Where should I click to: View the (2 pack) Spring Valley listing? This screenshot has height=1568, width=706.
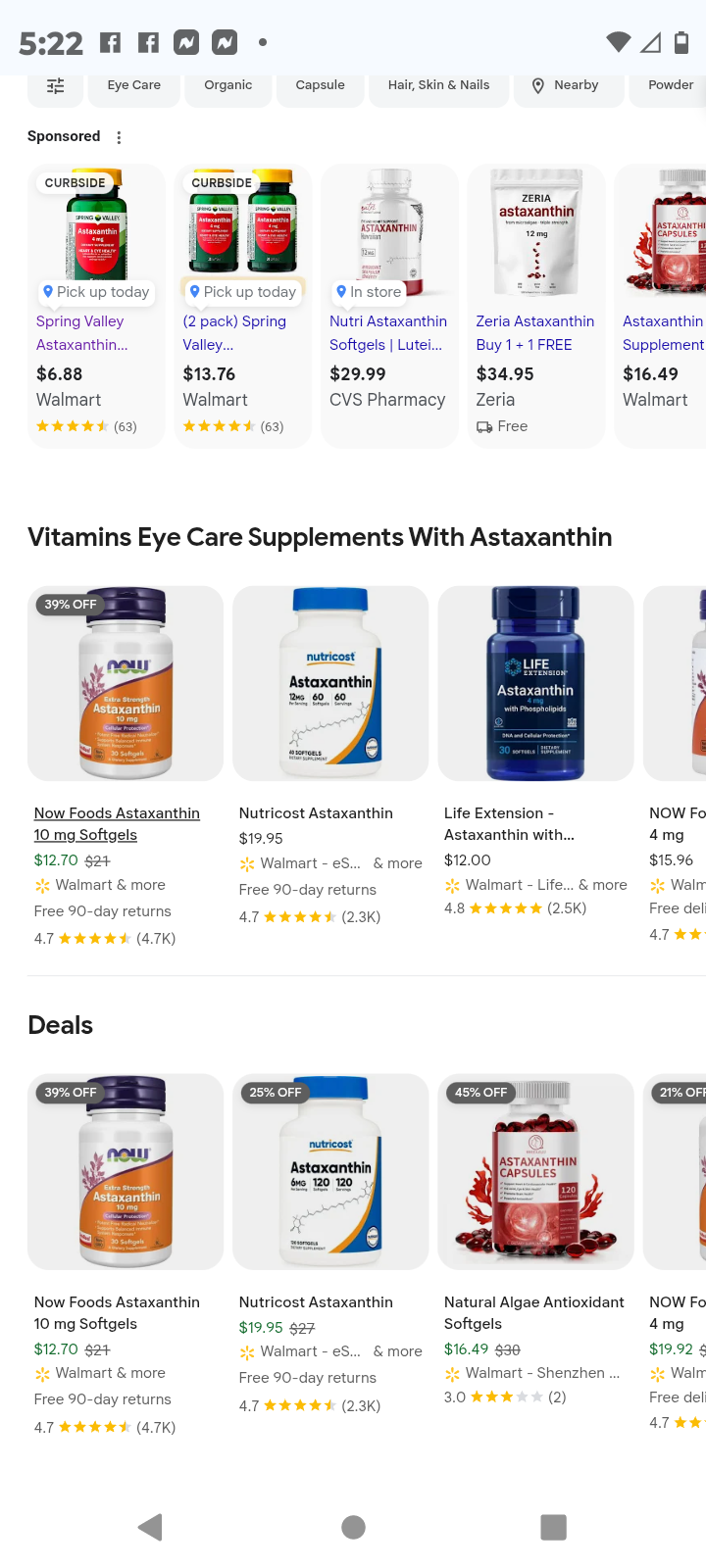242,304
